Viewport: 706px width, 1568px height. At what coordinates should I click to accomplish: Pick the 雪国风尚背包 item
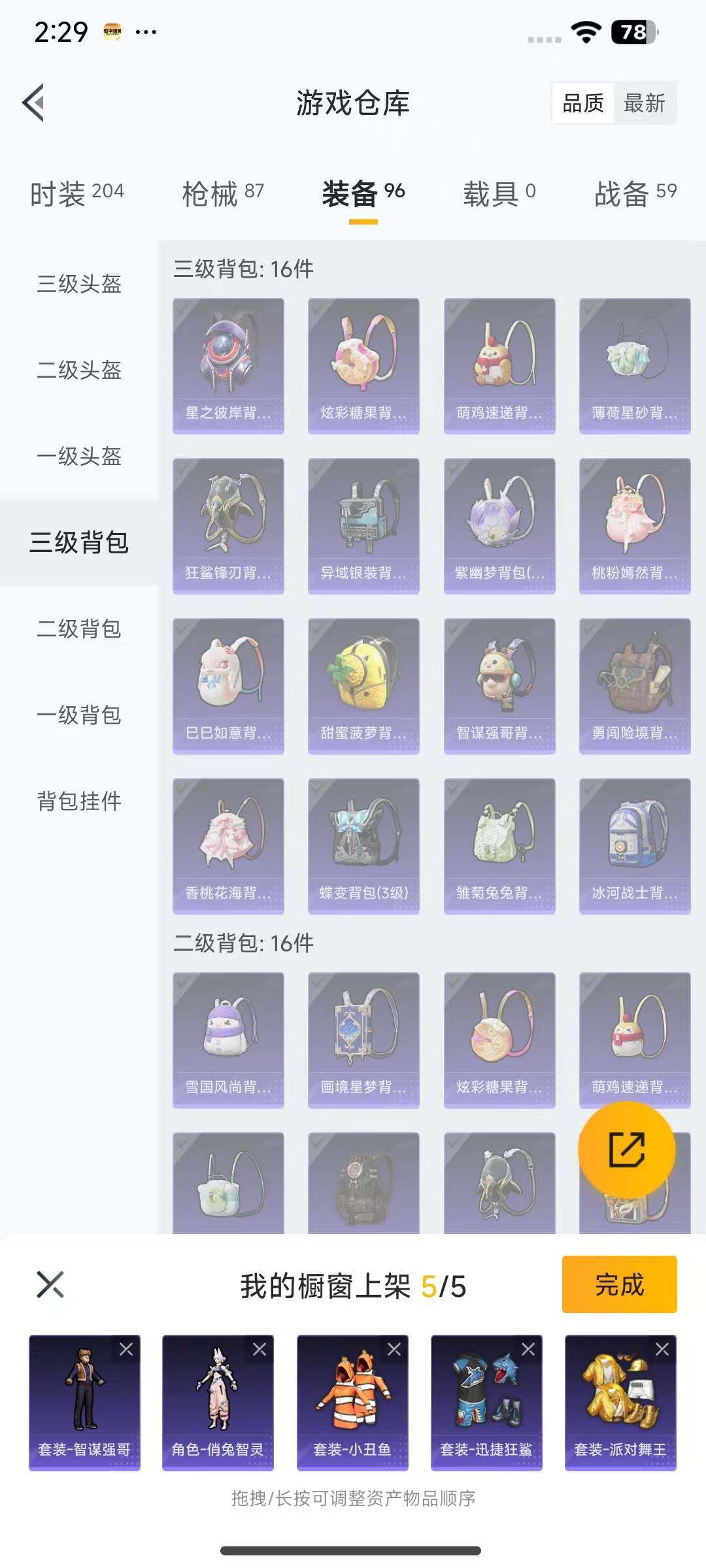(228, 1040)
